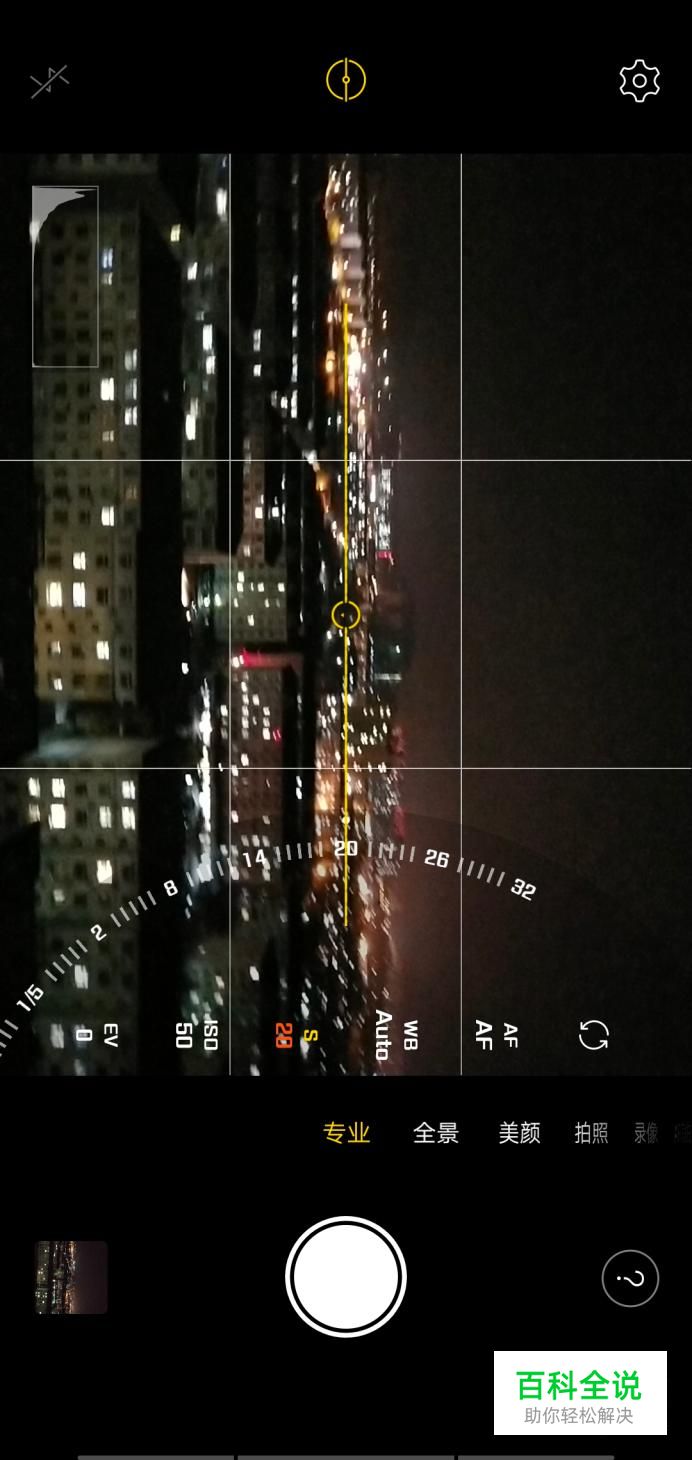Switch to 录像 video mode

(647, 1133)
